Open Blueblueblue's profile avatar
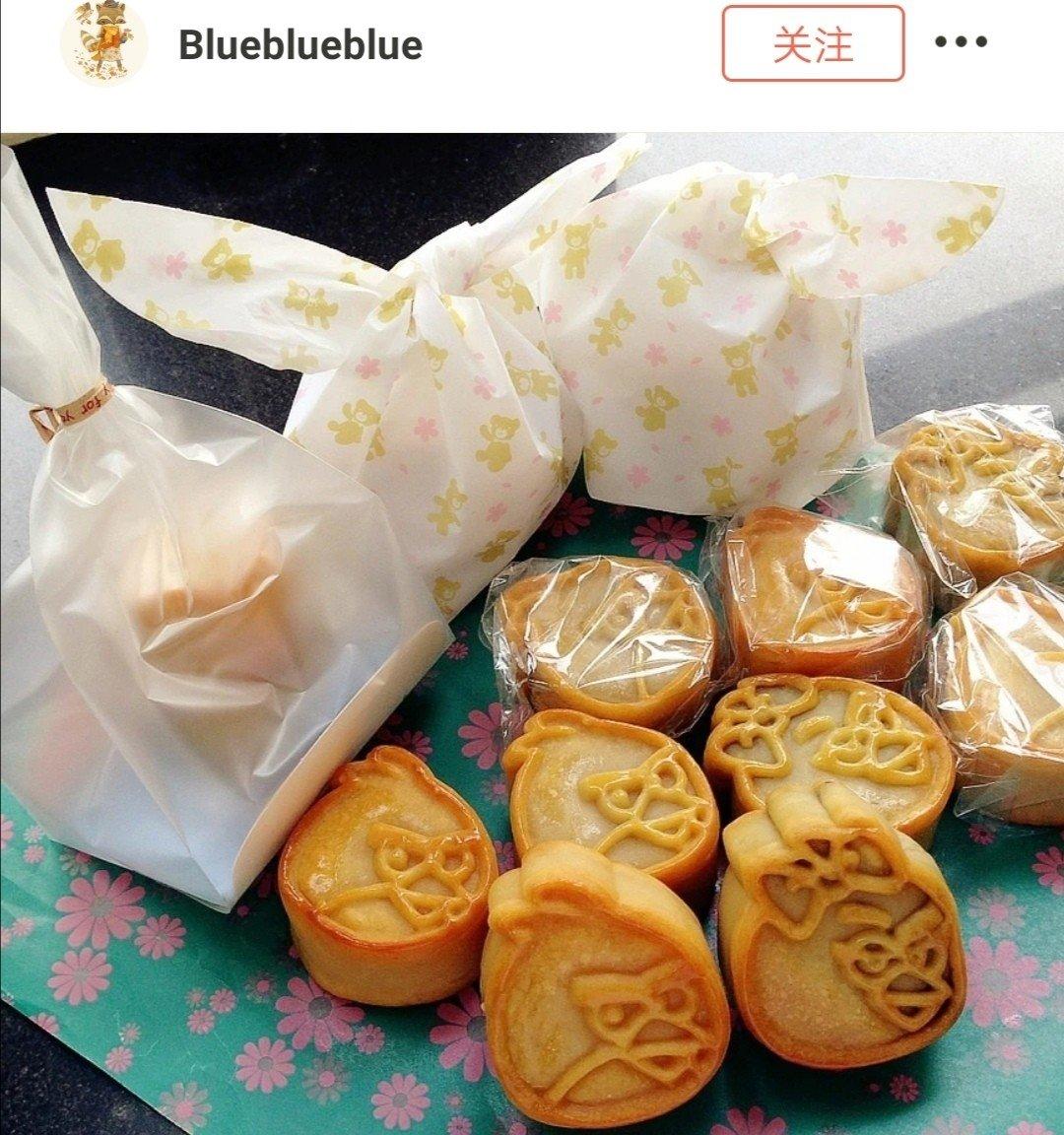 pos(103,42)
